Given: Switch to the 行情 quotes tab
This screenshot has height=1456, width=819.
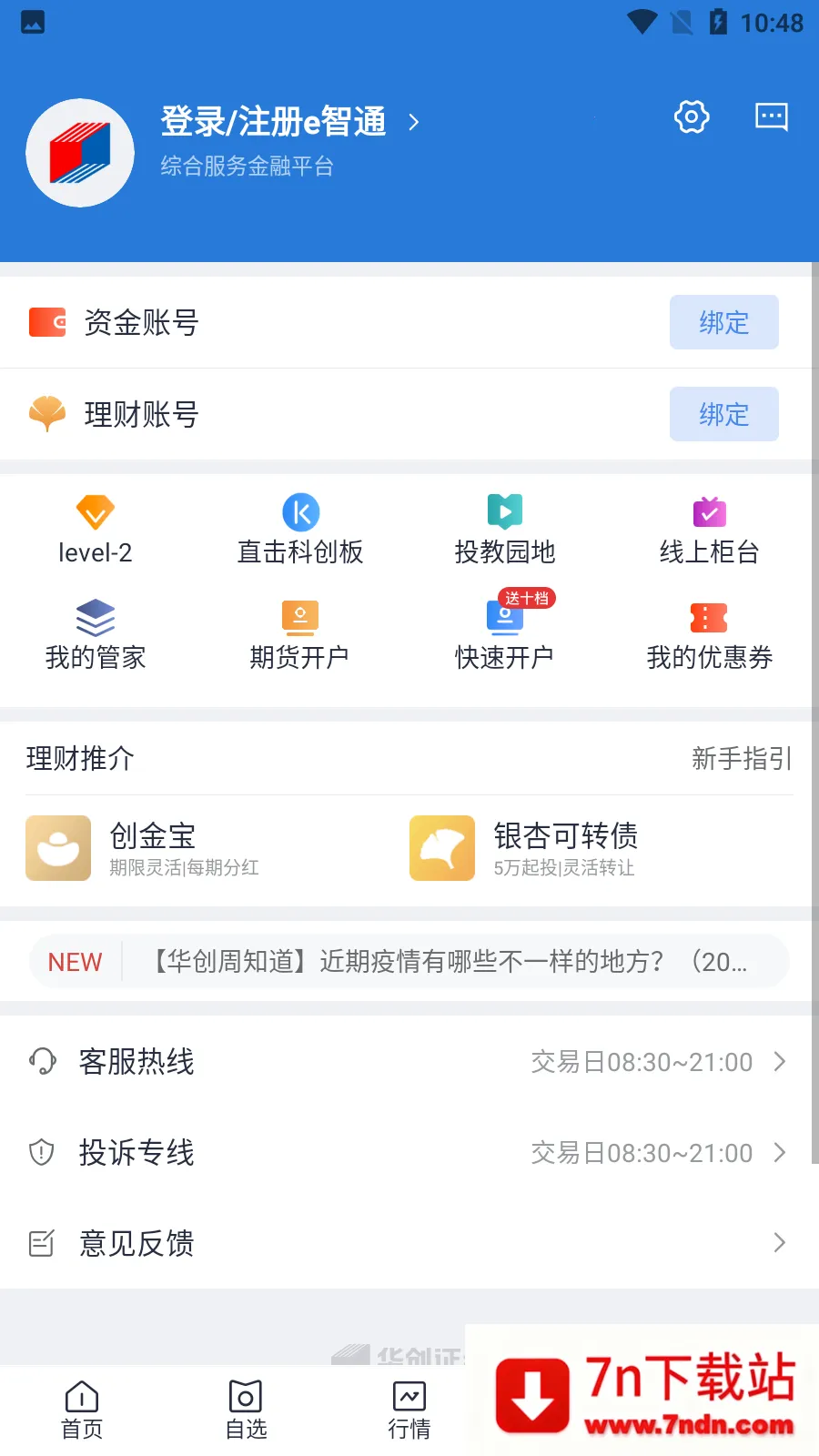Looking at the screenshot, I should click(409, 1406).
